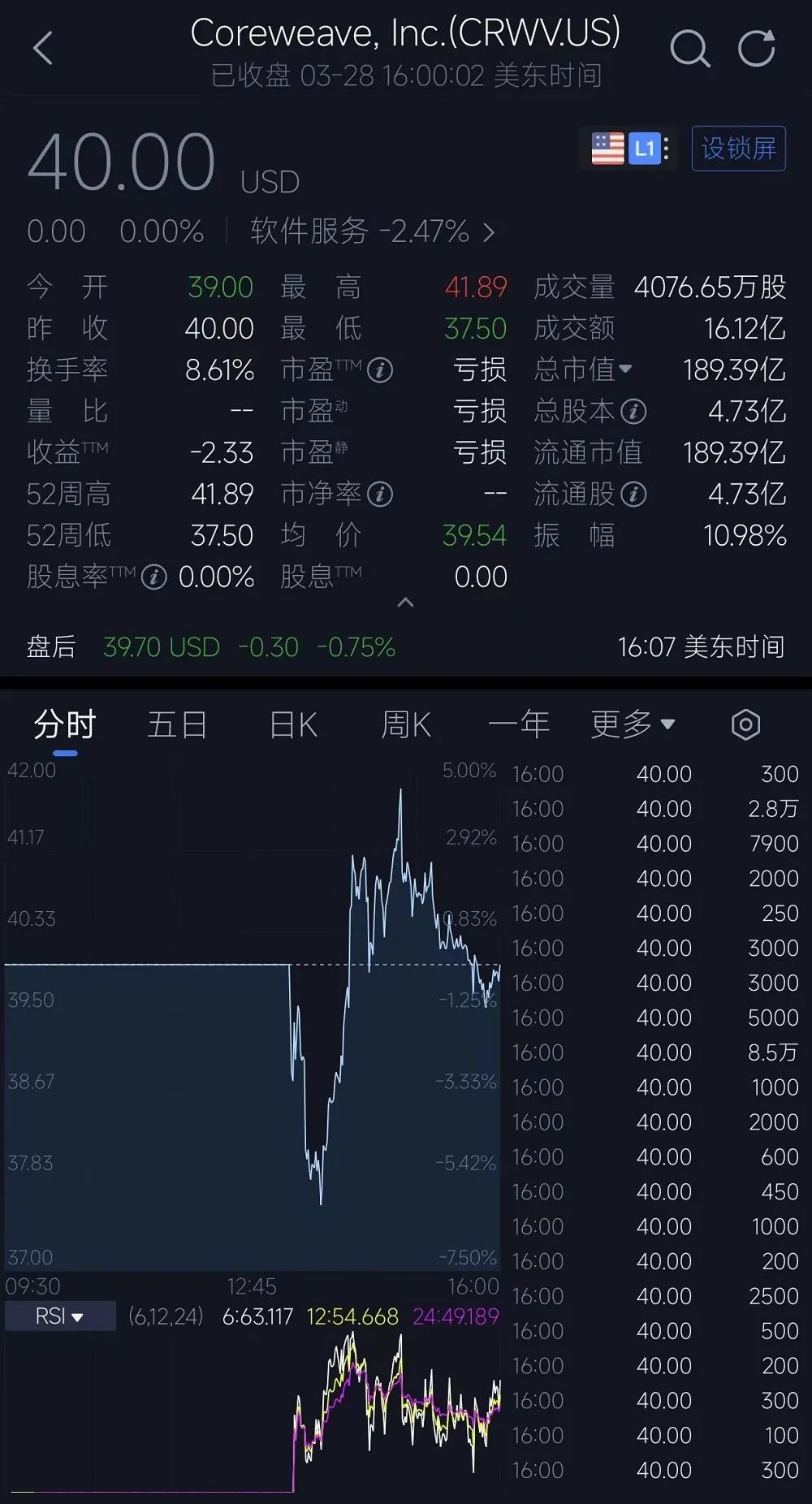Open the US L1 quote level options
This screenshot has width=812, height=1504.
coord(630,149)
